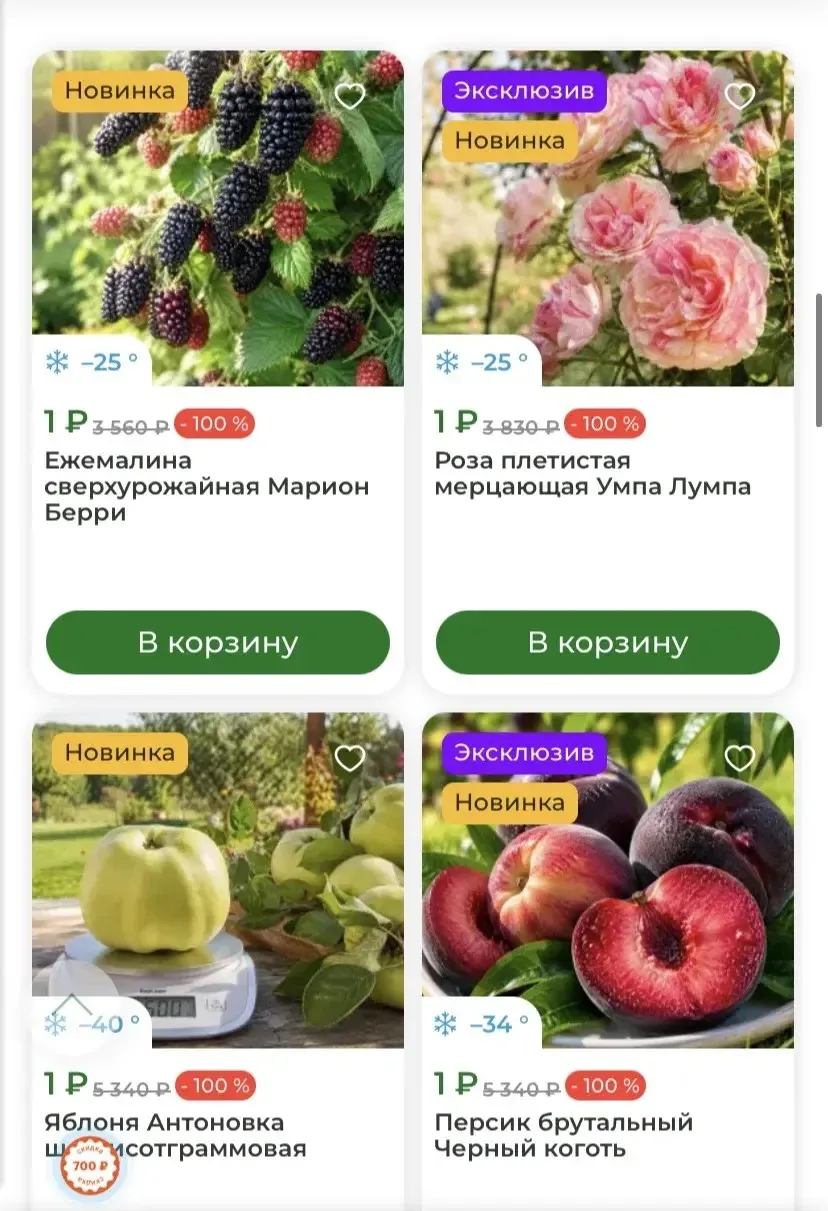Viewport: 828px width, 1211px height.
Task: Open the Ежемалина сверхурожайная Марион Берри card
Action: pyautogui.click(x=218, y=372)
